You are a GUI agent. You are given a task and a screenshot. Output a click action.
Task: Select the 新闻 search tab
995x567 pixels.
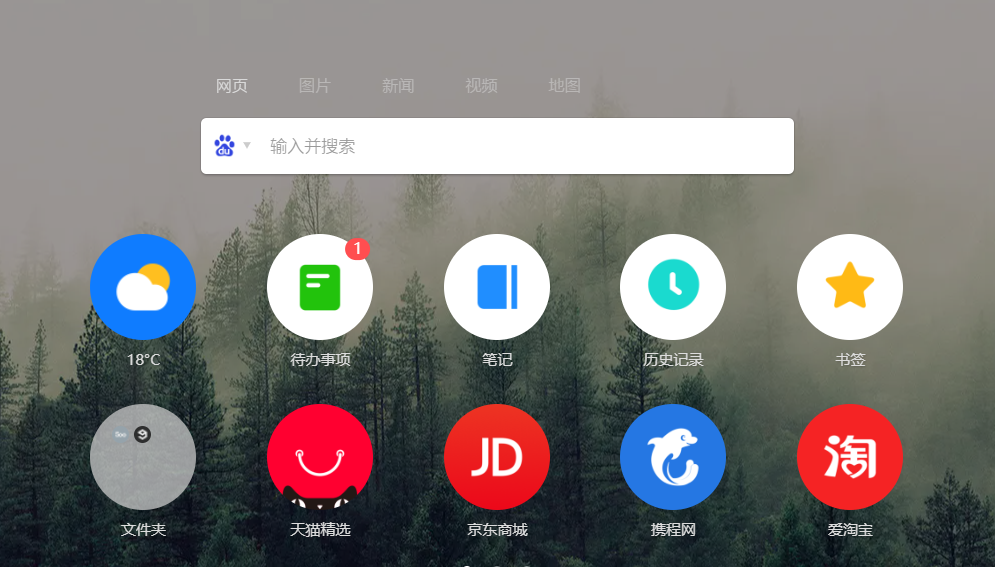point(398,86)
